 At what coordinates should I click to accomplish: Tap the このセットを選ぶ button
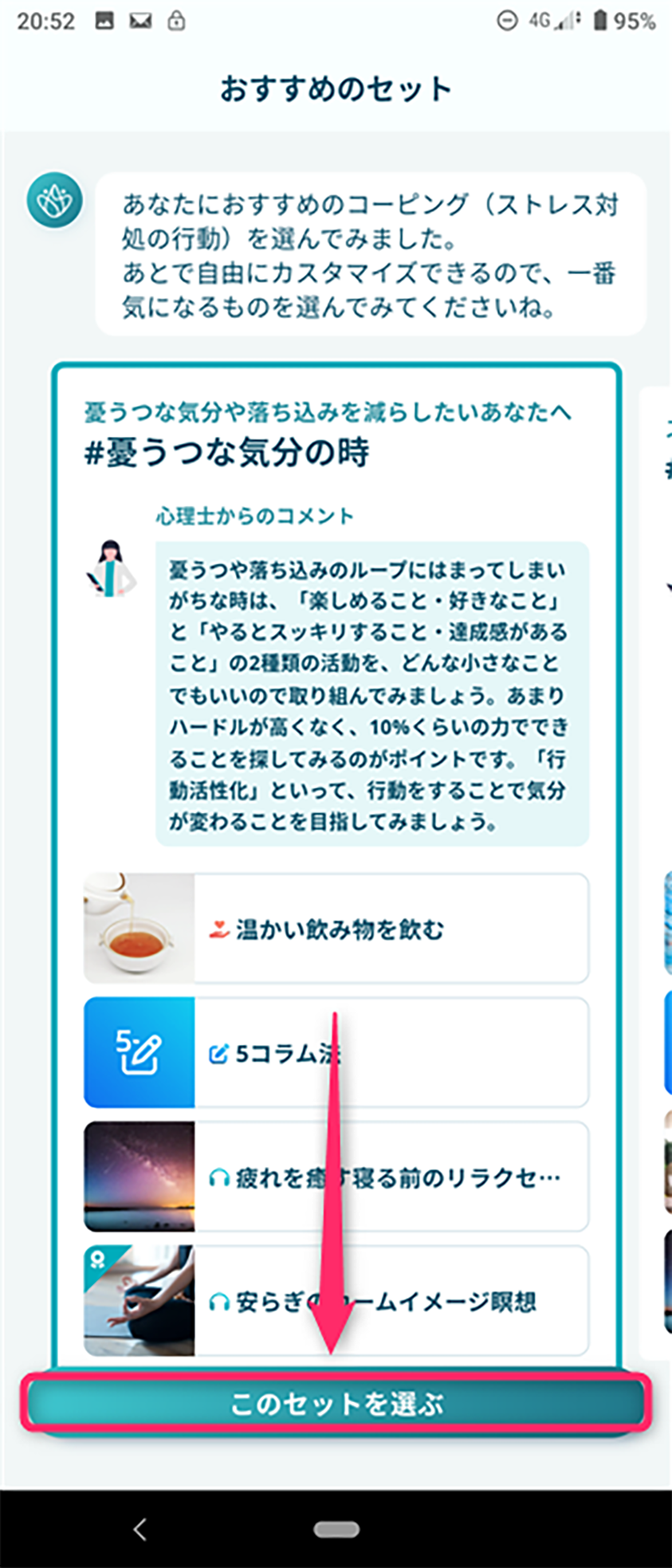[x=336, y=1405]
